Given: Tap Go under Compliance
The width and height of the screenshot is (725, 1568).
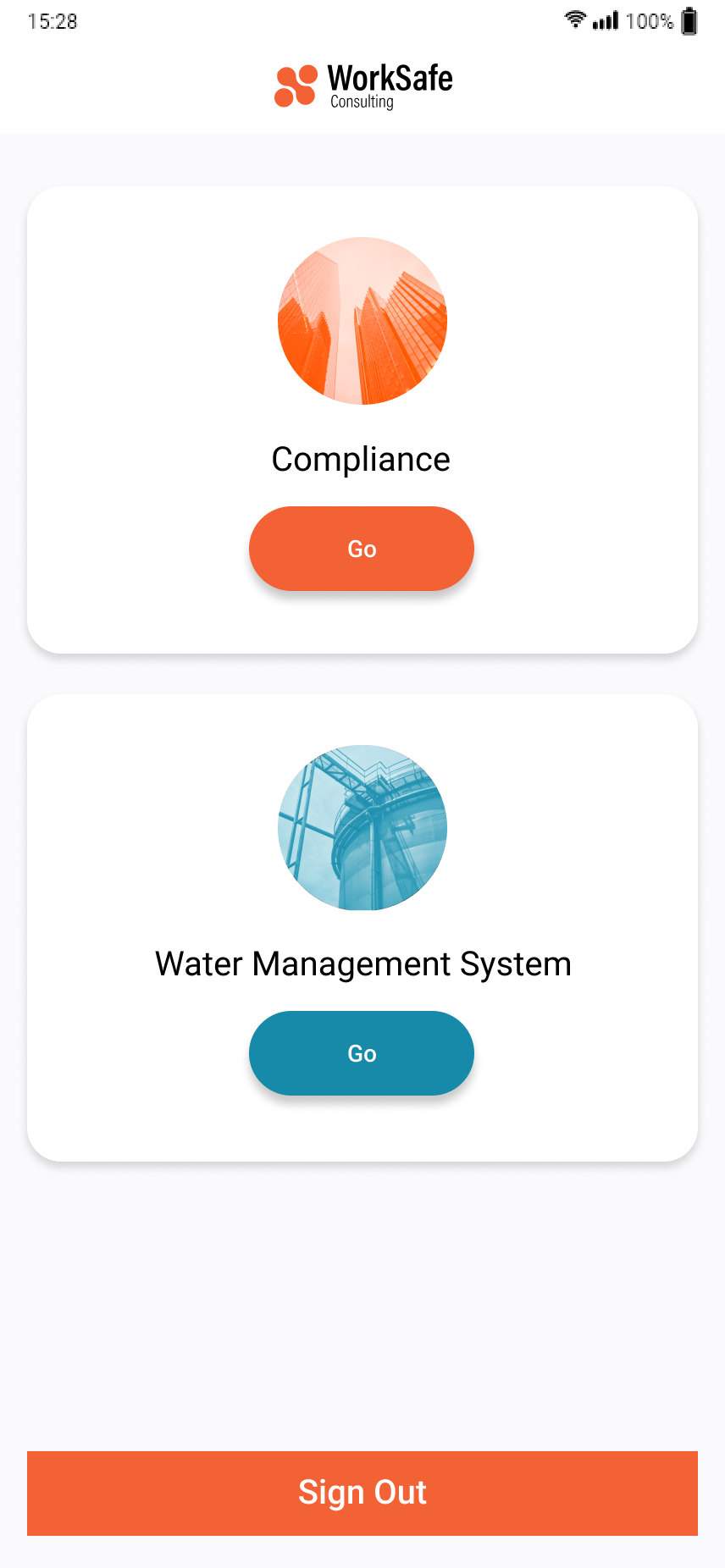Looking at the screenshot, I should [x=362, y=549].
